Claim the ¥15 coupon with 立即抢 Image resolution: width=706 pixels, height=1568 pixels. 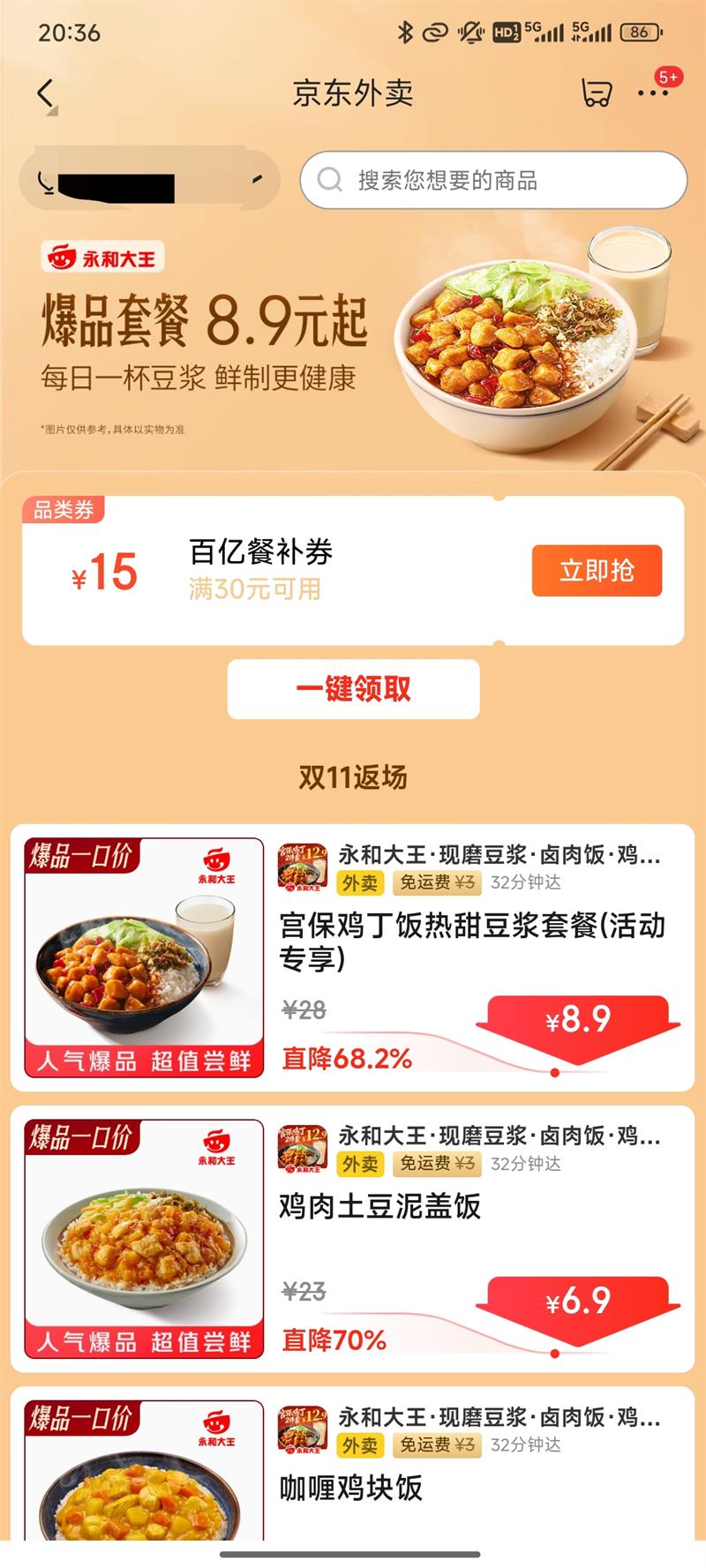(x=597, y=571)
